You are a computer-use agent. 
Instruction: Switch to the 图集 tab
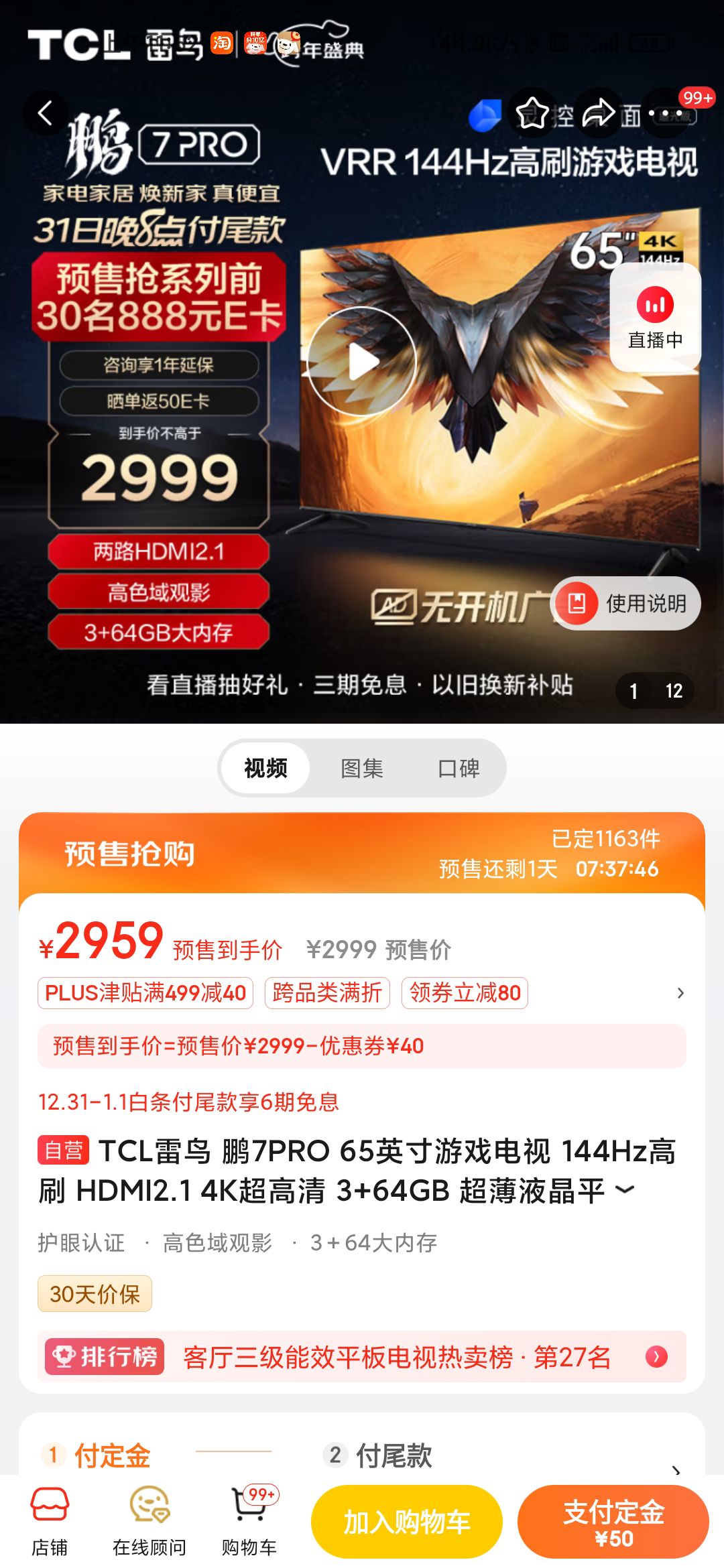click(x=362, y=769)
